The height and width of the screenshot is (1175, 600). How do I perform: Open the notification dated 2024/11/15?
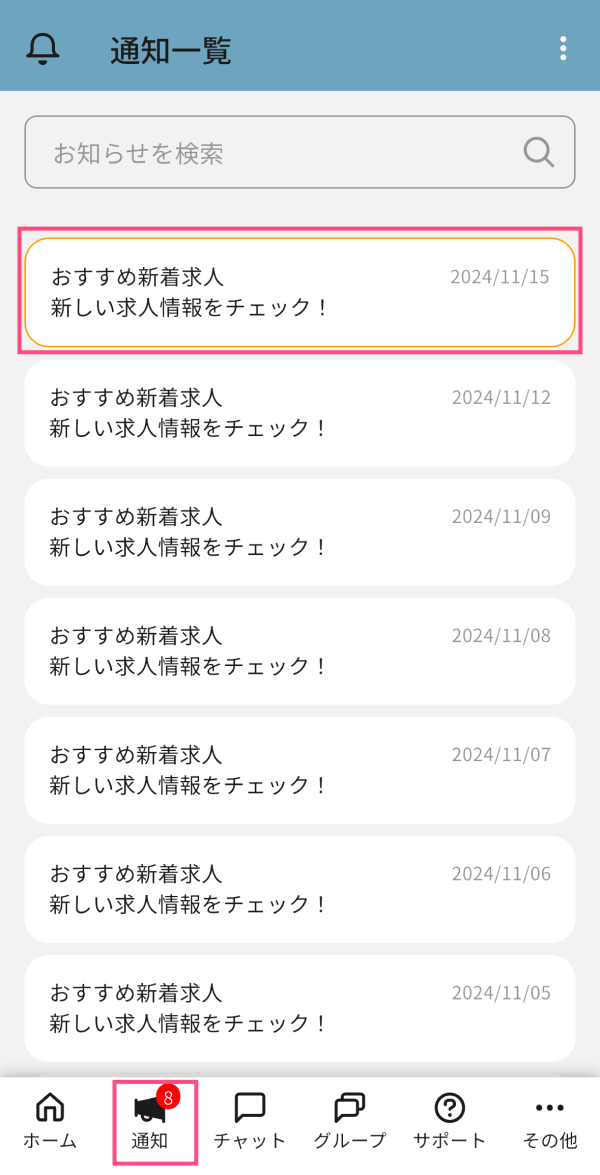(300, 292)
